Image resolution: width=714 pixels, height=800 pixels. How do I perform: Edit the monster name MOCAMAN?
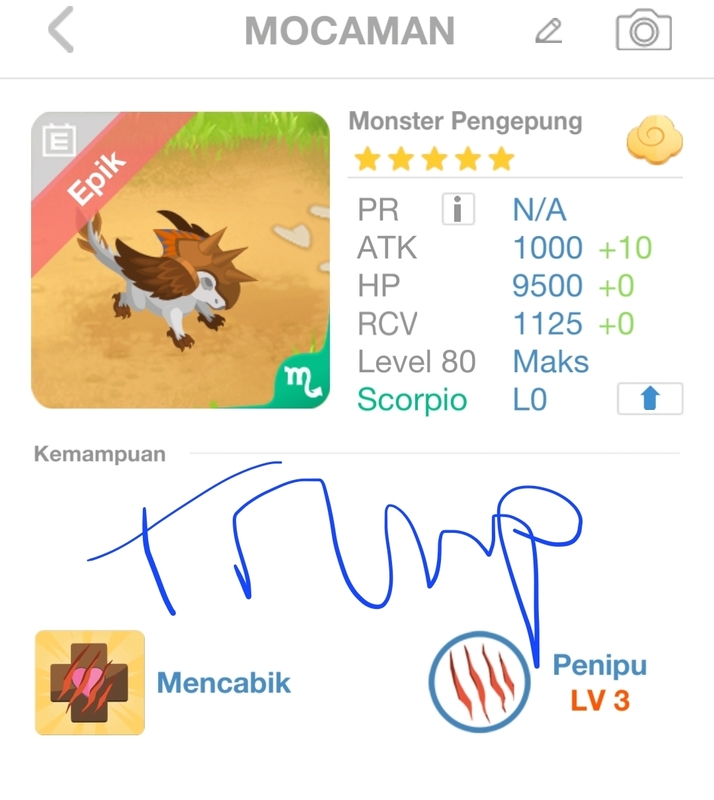pos(548,32)
